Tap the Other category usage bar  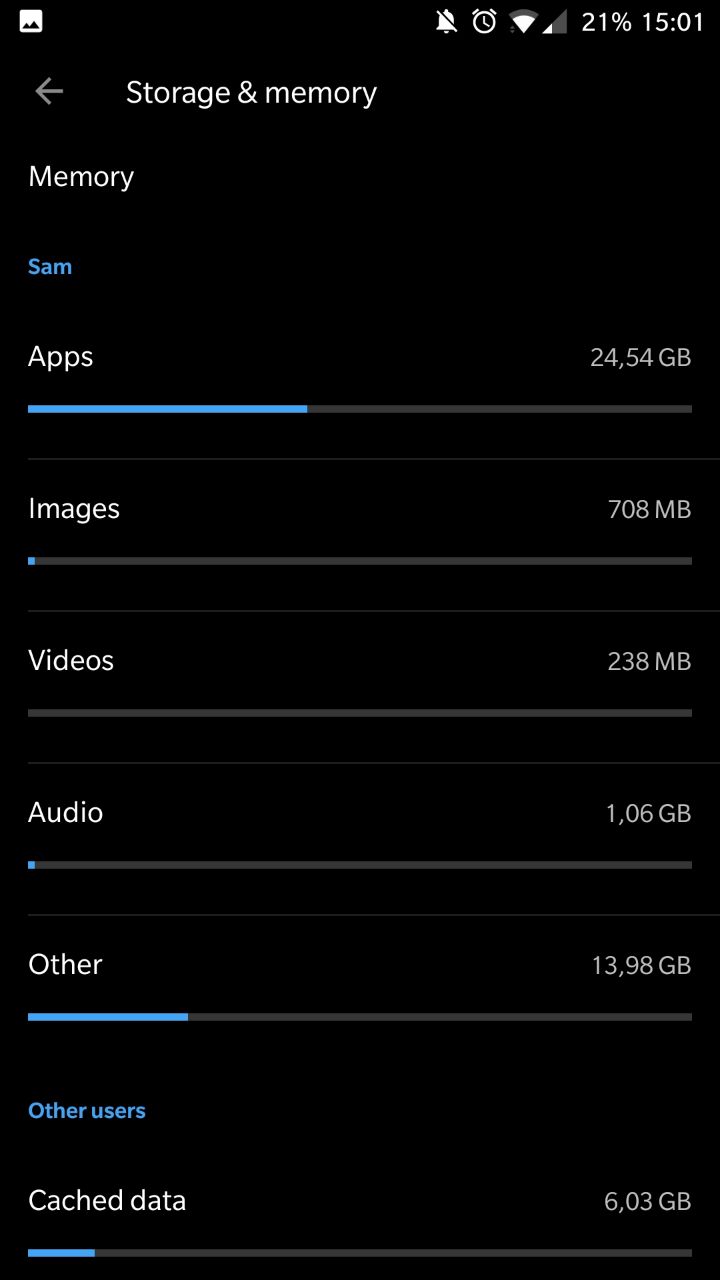pos(360,1016)
